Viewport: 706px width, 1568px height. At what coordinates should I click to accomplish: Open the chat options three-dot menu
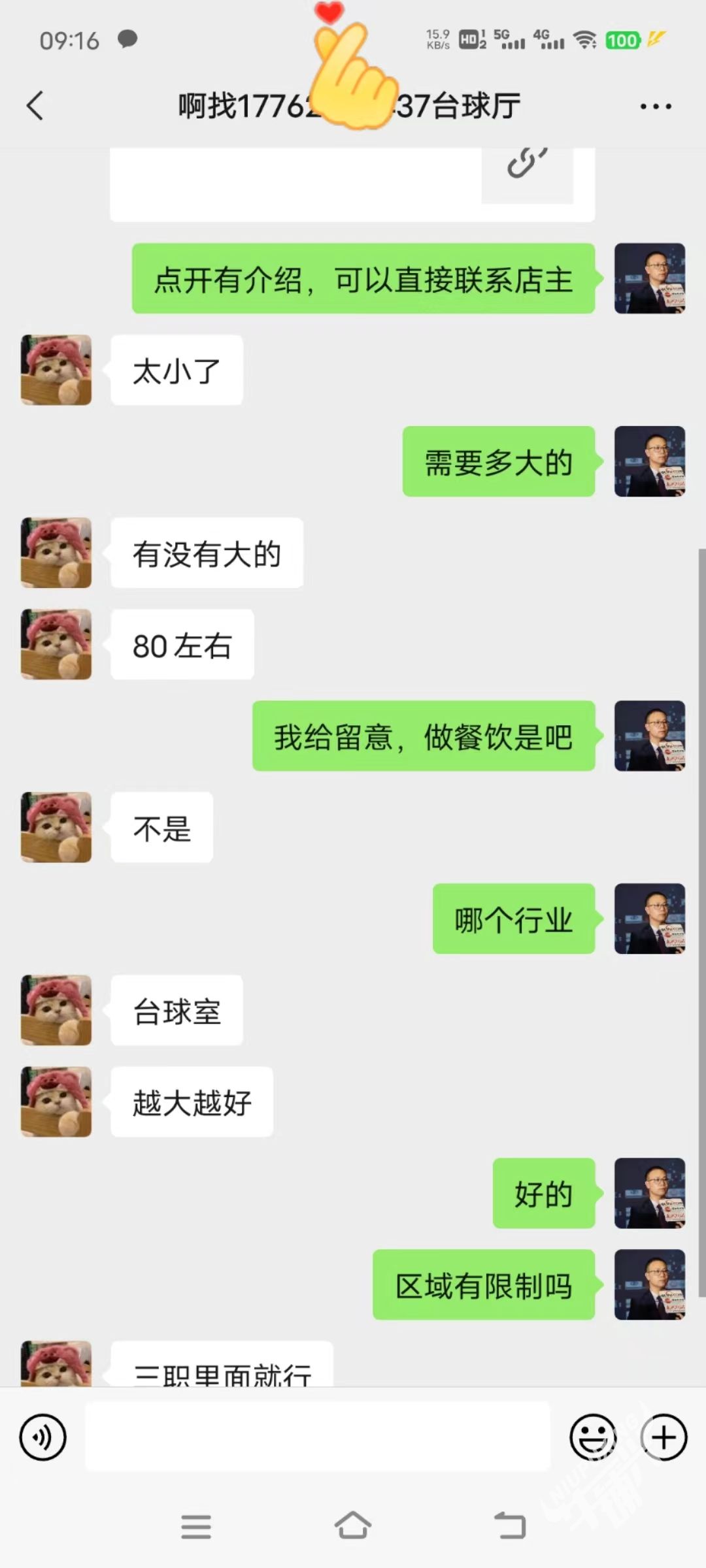click(x=655, y=106)
